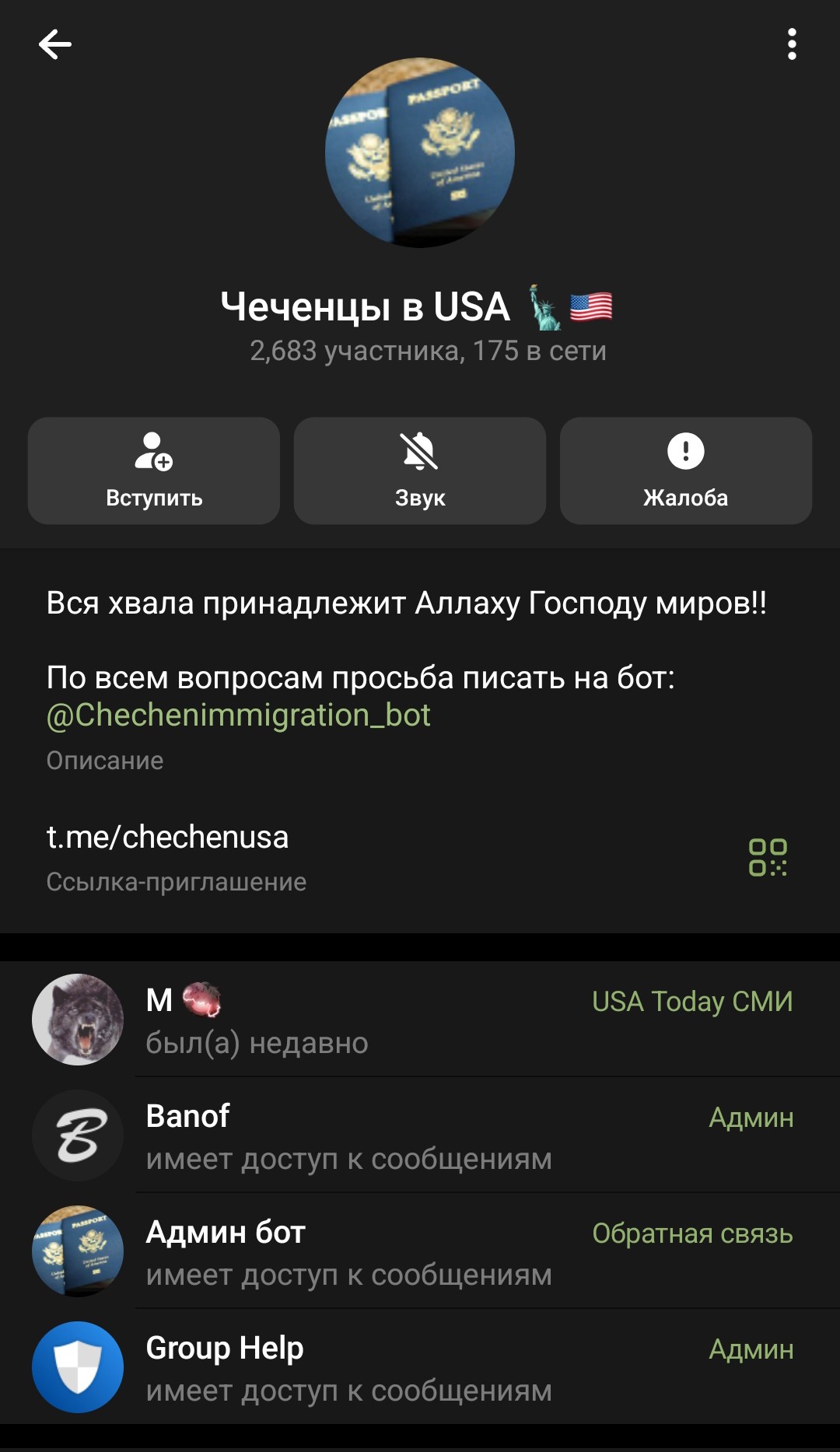Open the @Chechenimmigration_bot link
840x1452 pixels.
click(x=238, y=716)
